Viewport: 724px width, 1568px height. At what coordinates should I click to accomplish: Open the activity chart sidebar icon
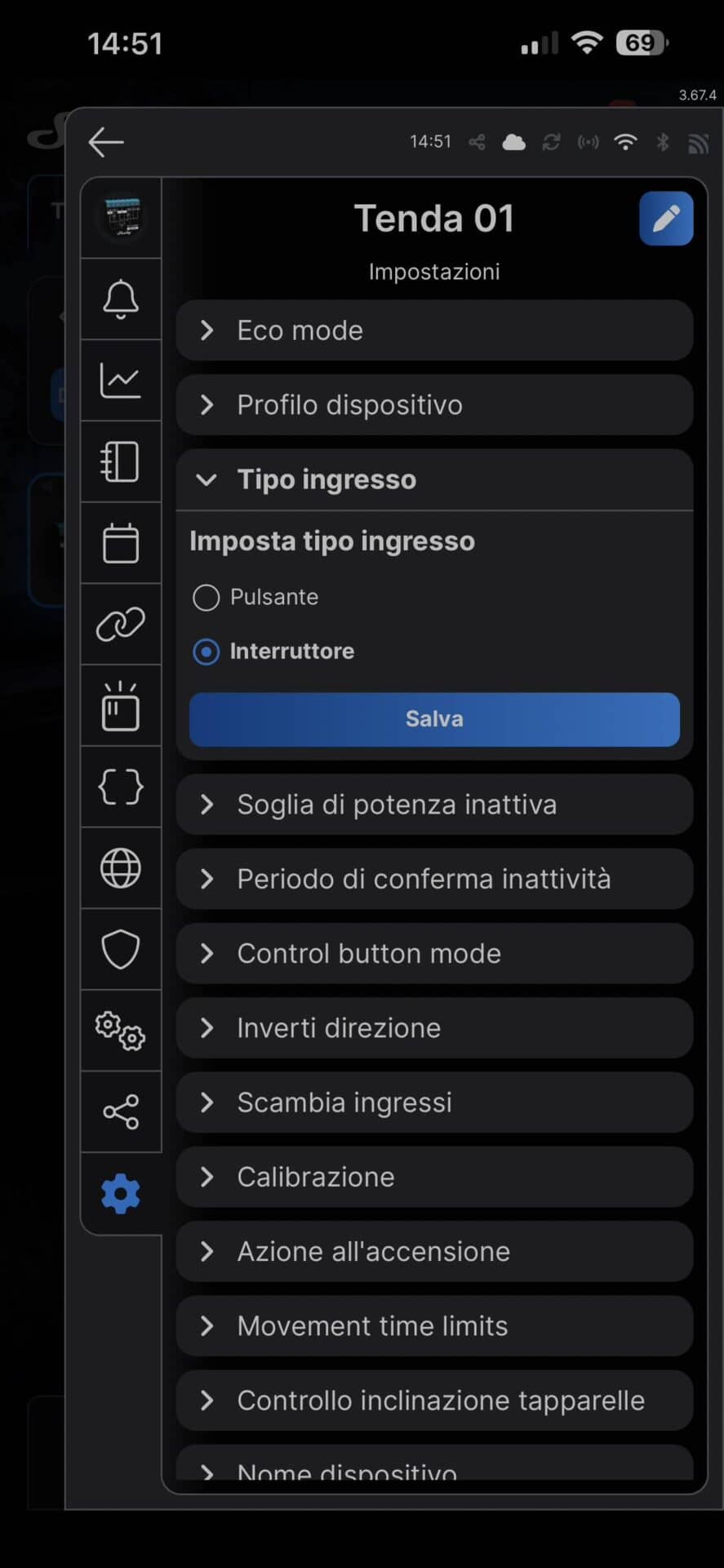(120, 380)
